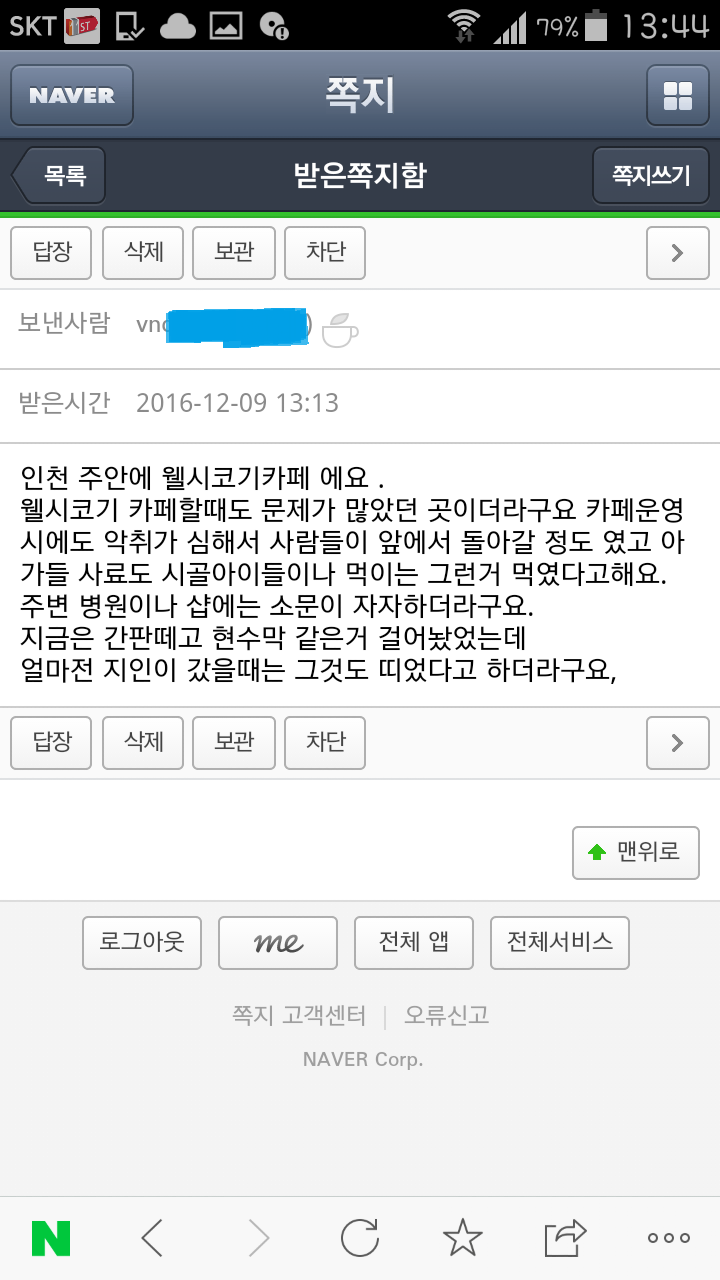Screen dimensions: 720x1280
Task: Open the sender's cafe cup icon
Action: tap(340, 329)
